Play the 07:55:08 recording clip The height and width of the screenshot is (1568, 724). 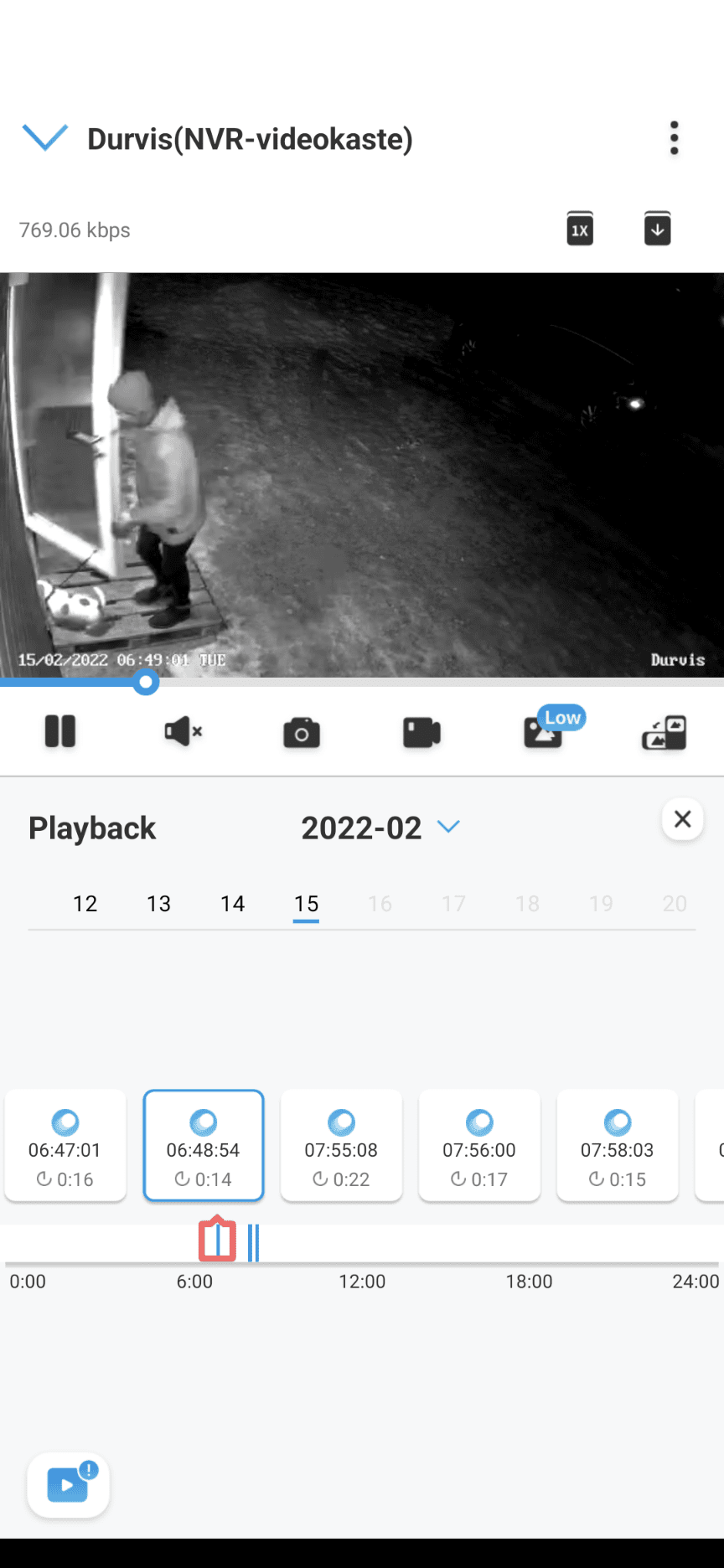tap(341, 1145)
